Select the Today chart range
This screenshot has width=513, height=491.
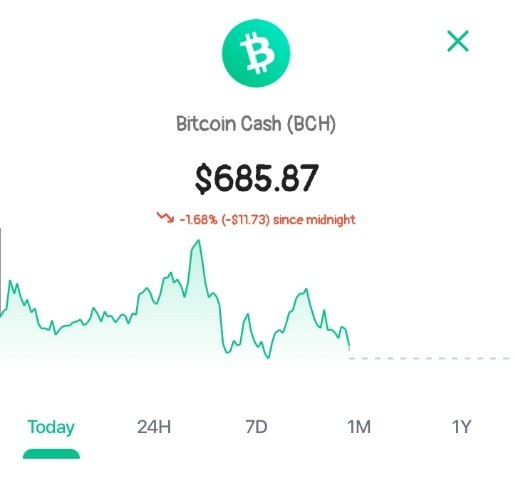pyautogui.click(x=51, y=427)
